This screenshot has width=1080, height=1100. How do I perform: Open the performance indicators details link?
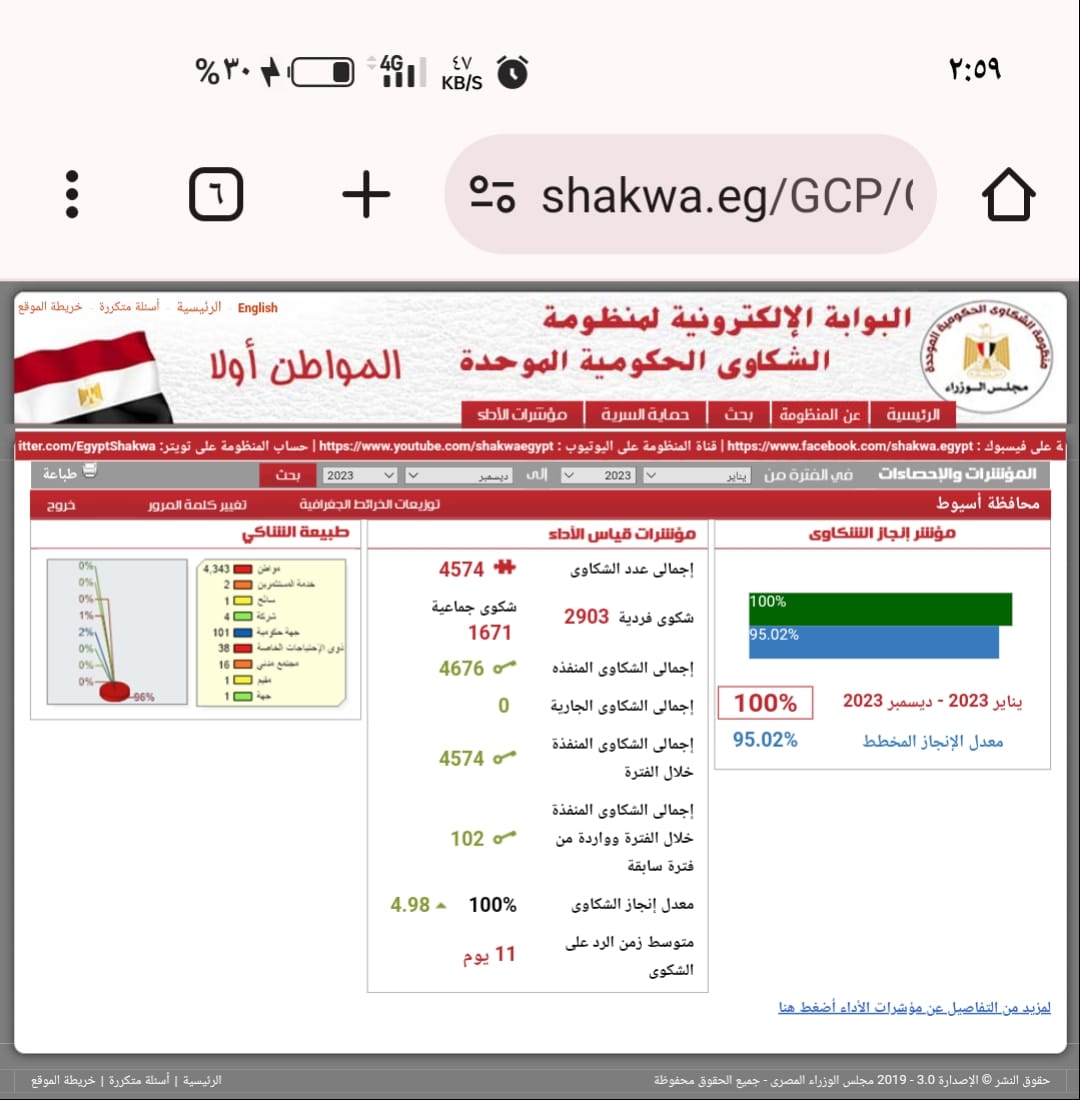(x=914, y=1008)
